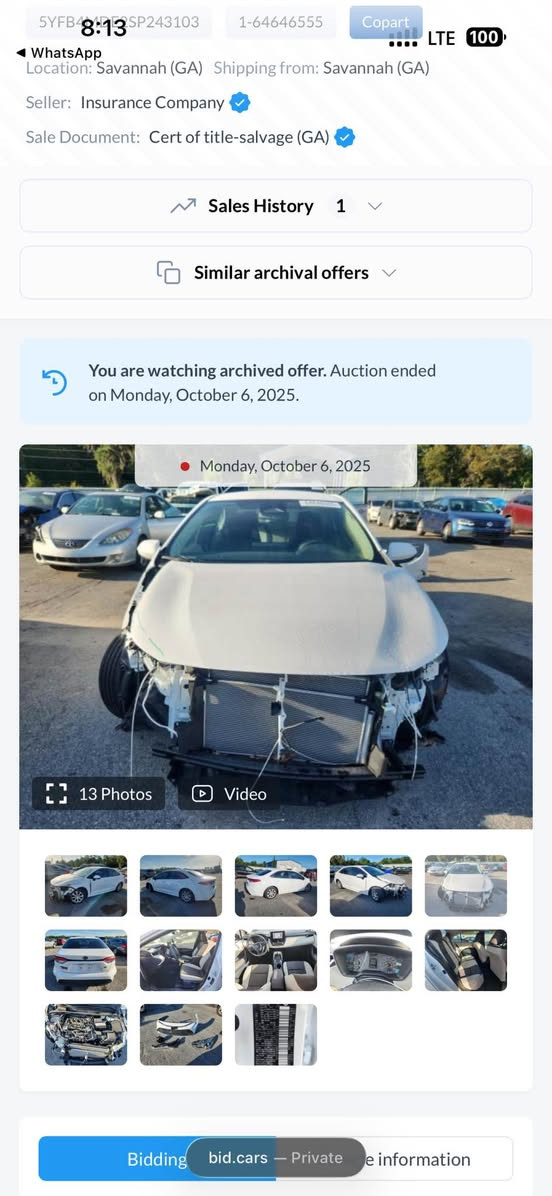
Task: Return to WhatsApp via the back link
Action: click(59, 53)
